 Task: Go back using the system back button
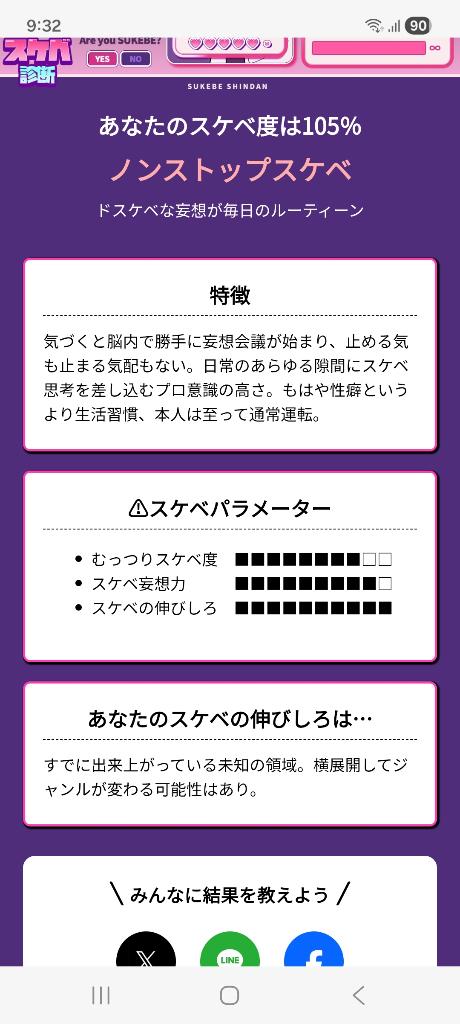click(358, 995)
